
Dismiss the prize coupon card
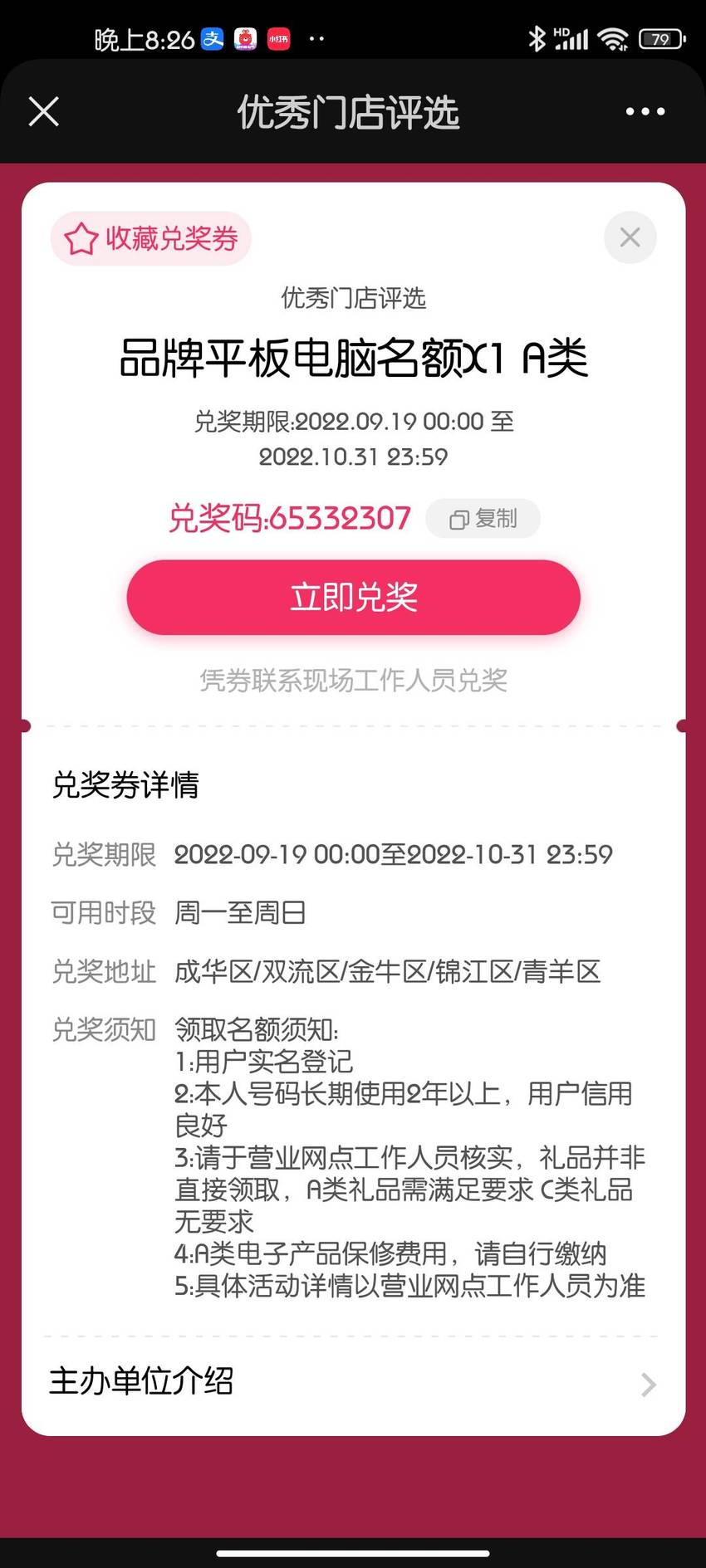tap(630, 237)
